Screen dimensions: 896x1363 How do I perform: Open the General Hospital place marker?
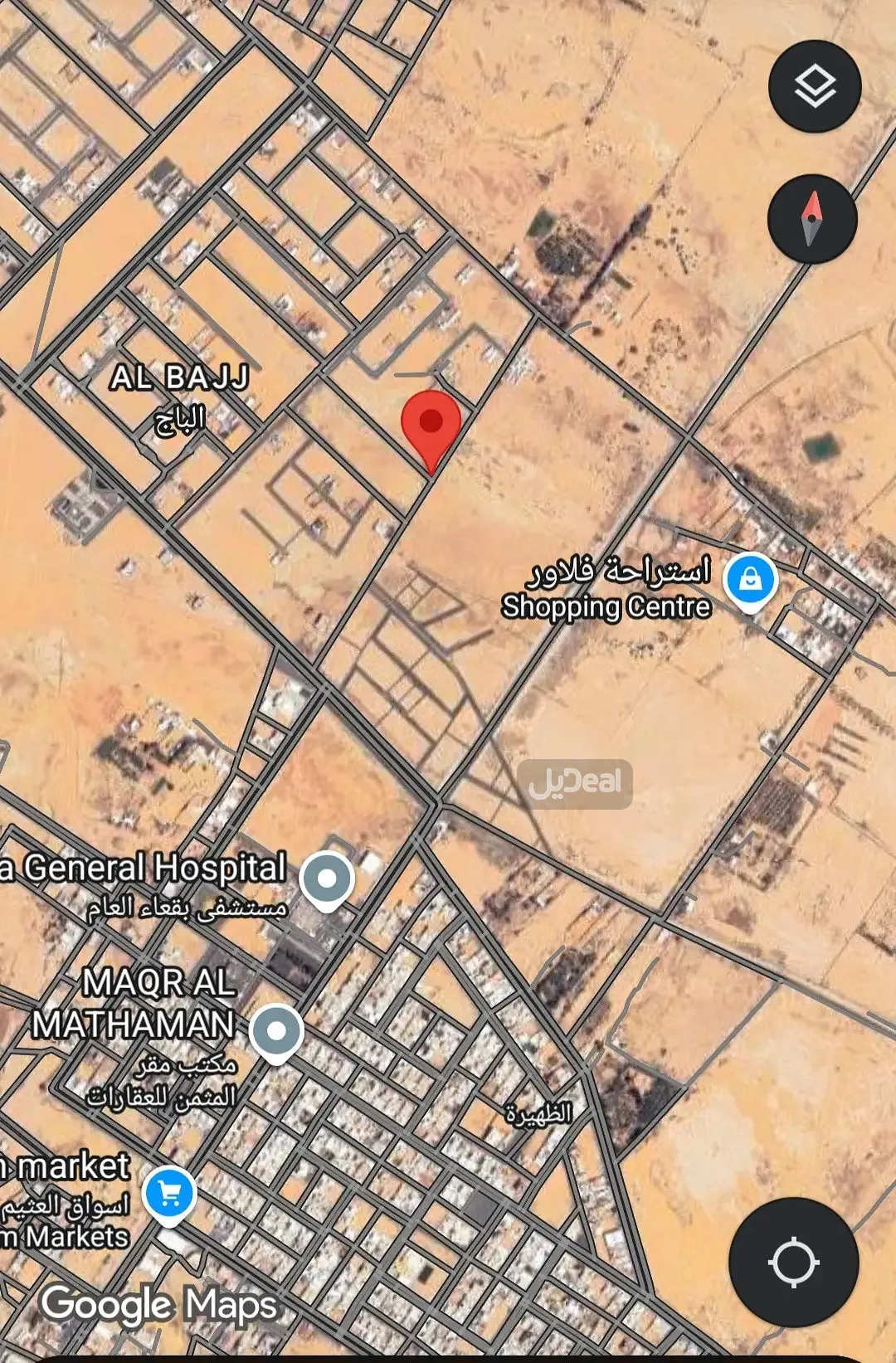coord(327,879)
